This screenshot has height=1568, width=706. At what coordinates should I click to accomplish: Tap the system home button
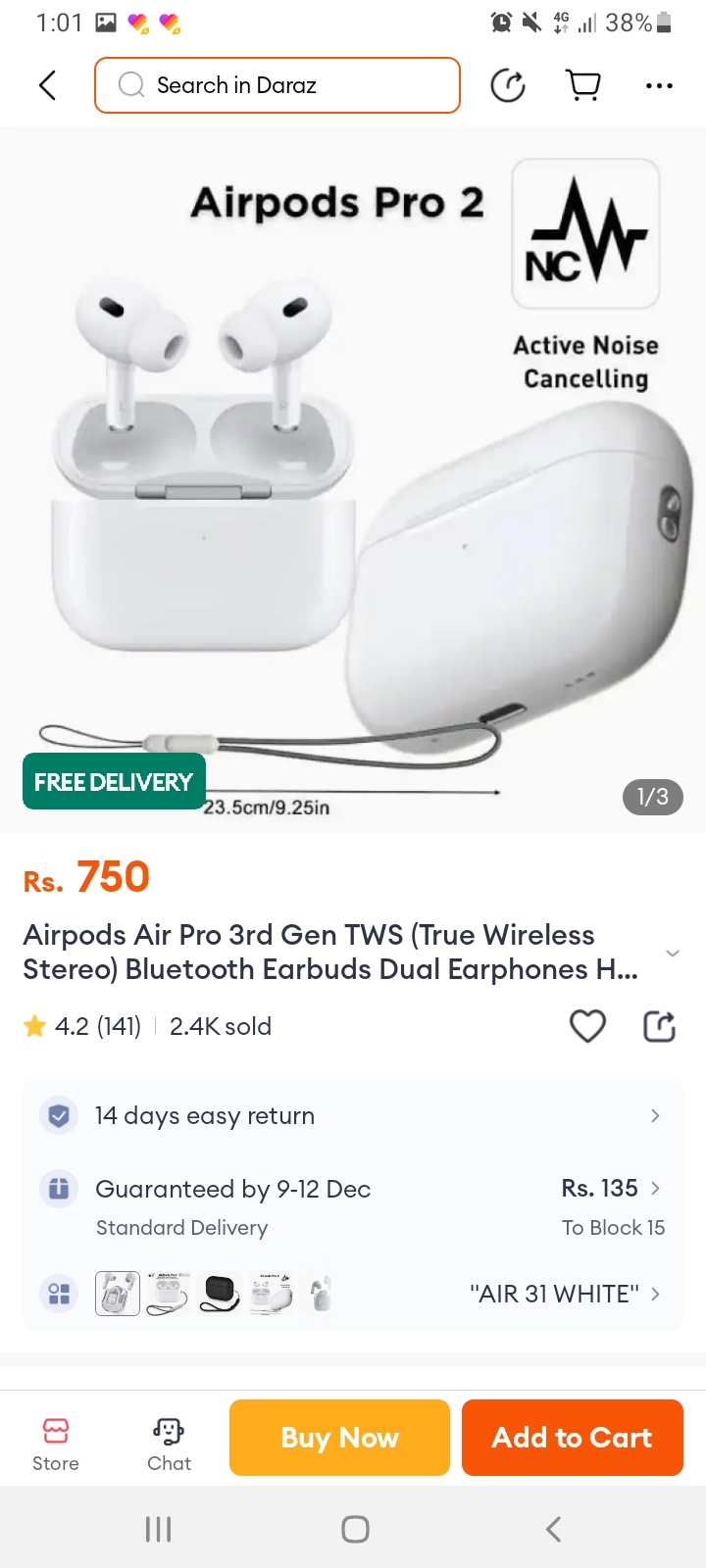point(355,1529)
